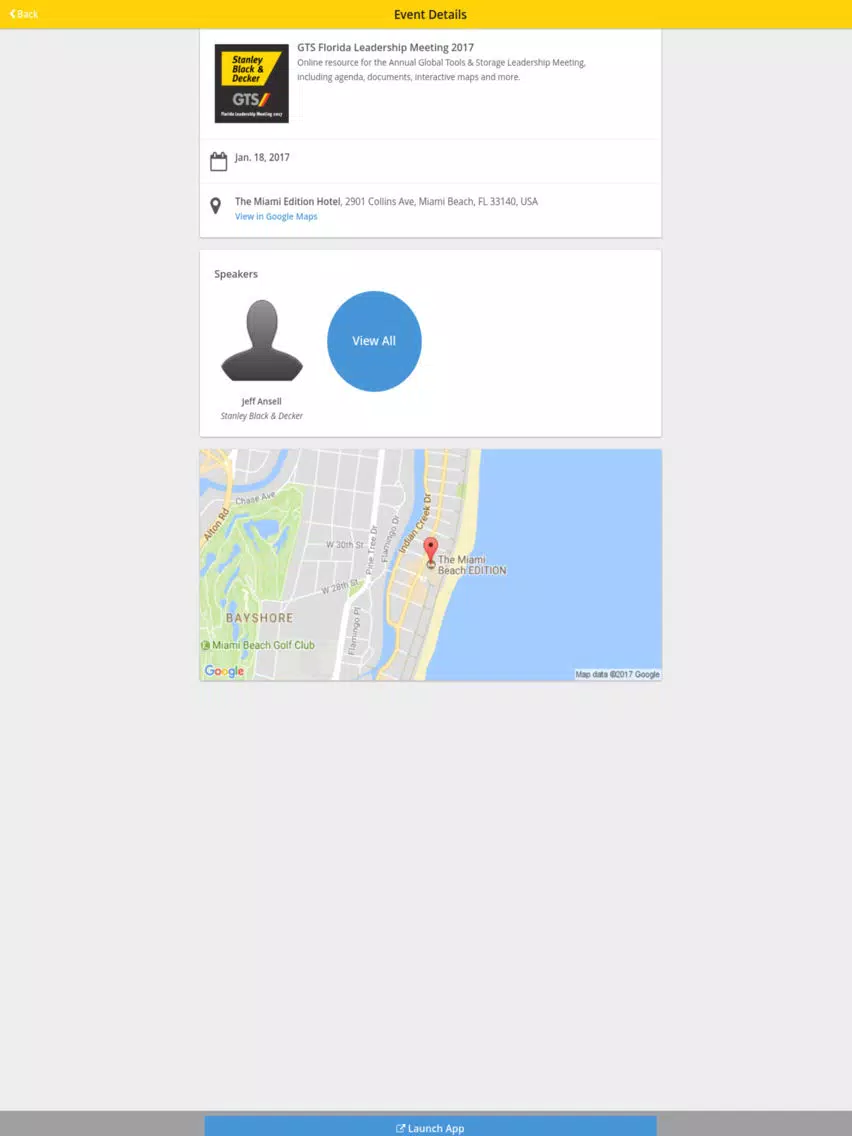Go back from Event Details
This screenshot has width=852, height=1136.
pos(24,14)
